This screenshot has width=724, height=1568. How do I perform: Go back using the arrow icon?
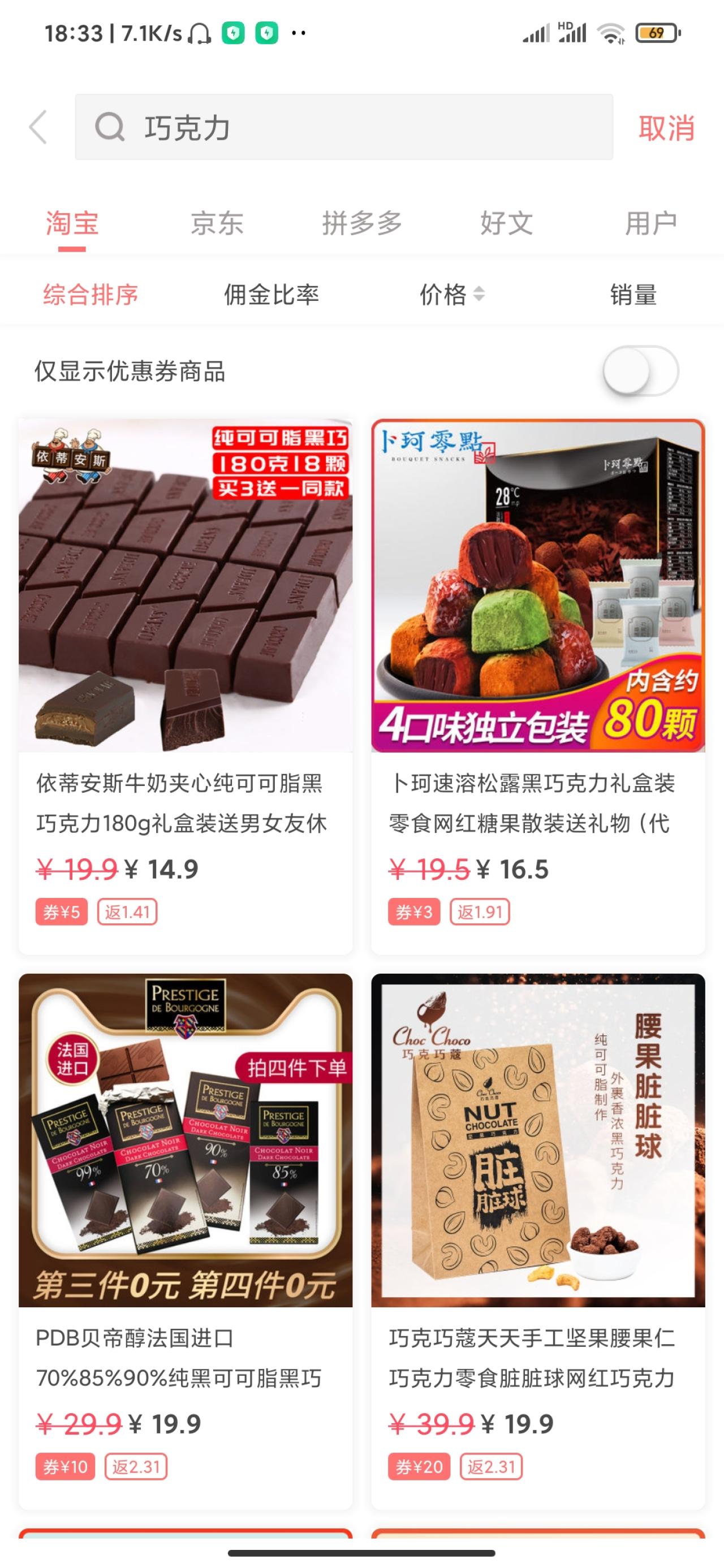coord(38,127)
